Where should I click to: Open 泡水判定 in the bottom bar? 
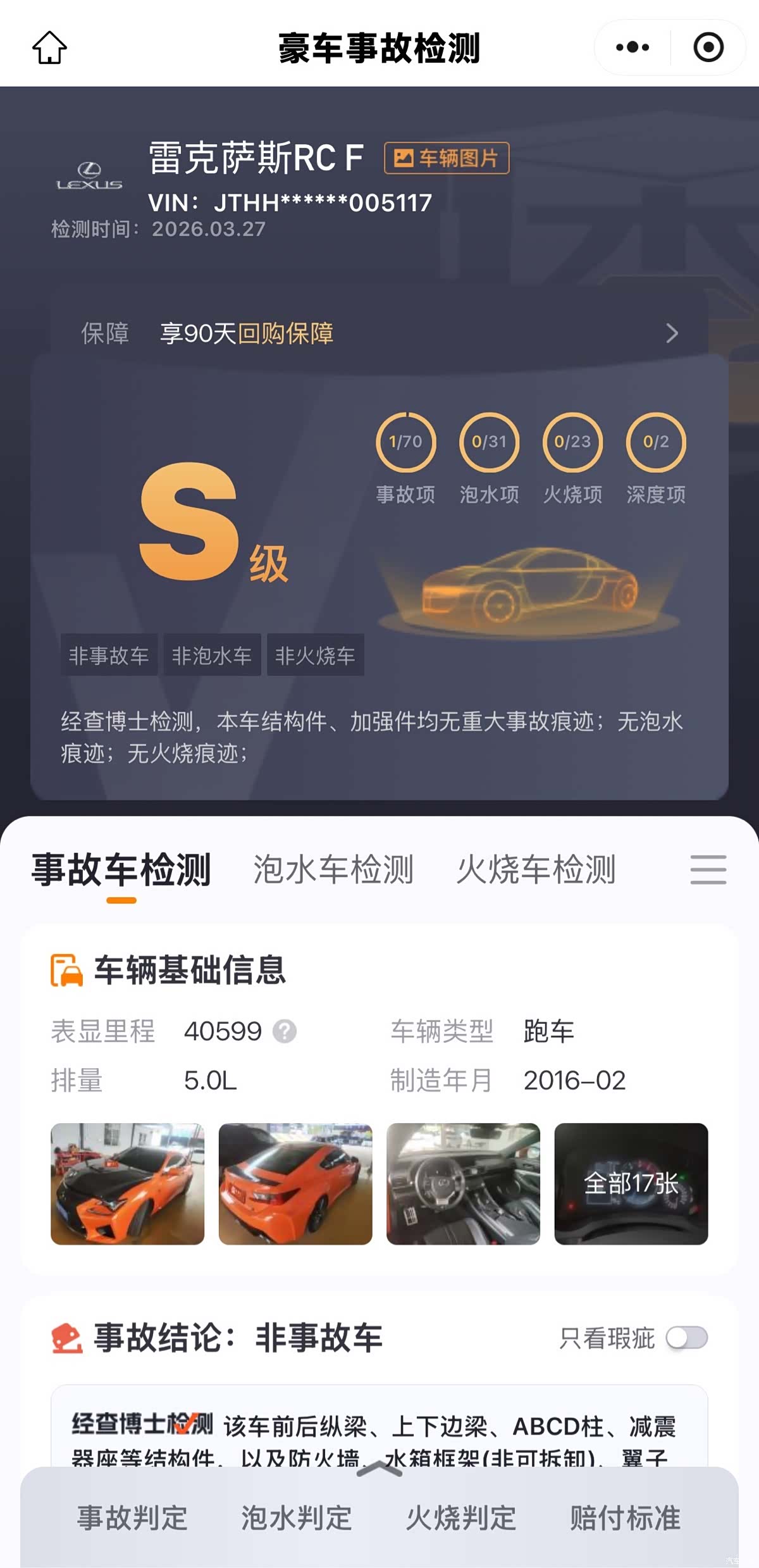[x=297, y=1517]
